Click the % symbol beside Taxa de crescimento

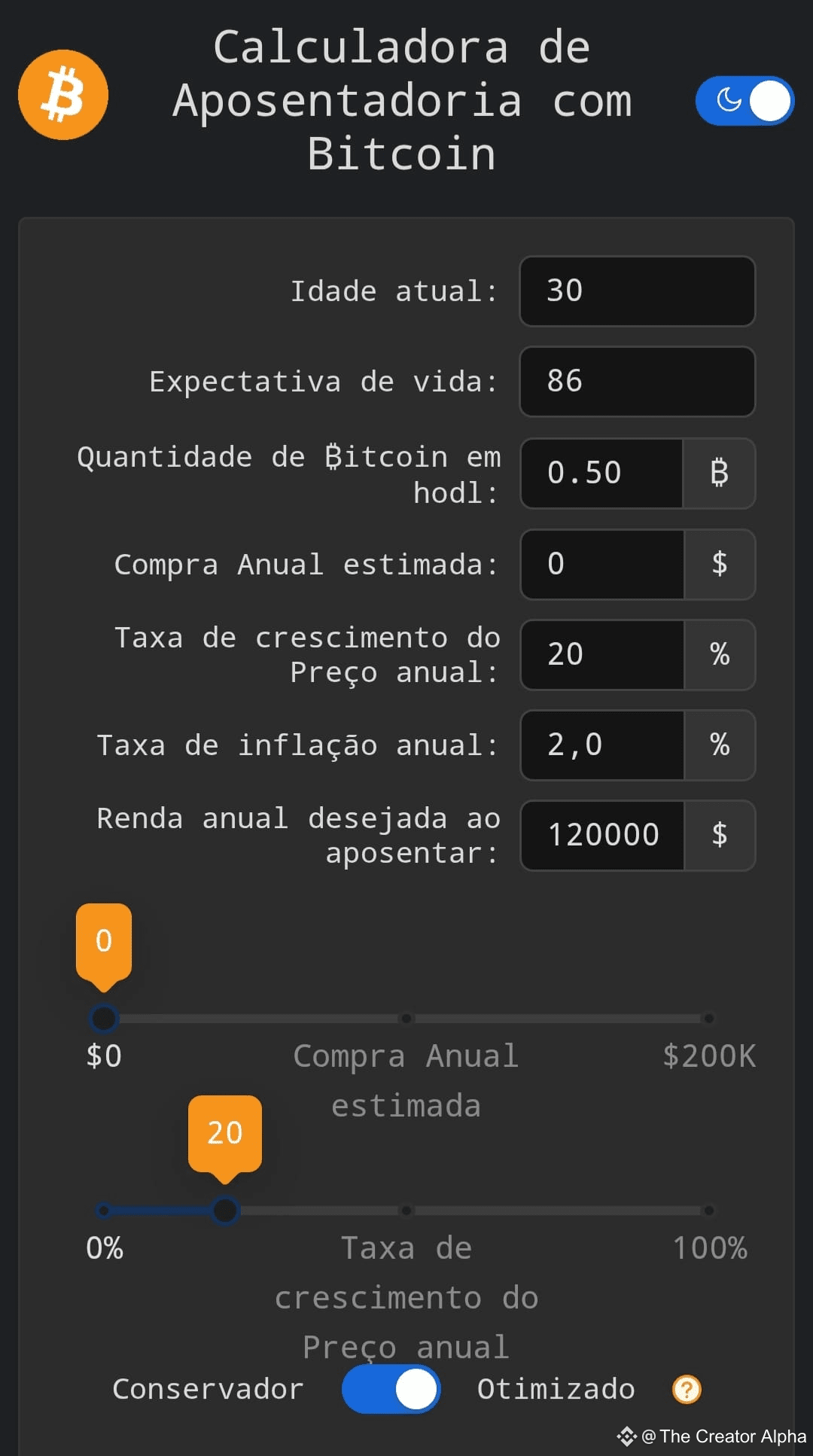point(719,656)
